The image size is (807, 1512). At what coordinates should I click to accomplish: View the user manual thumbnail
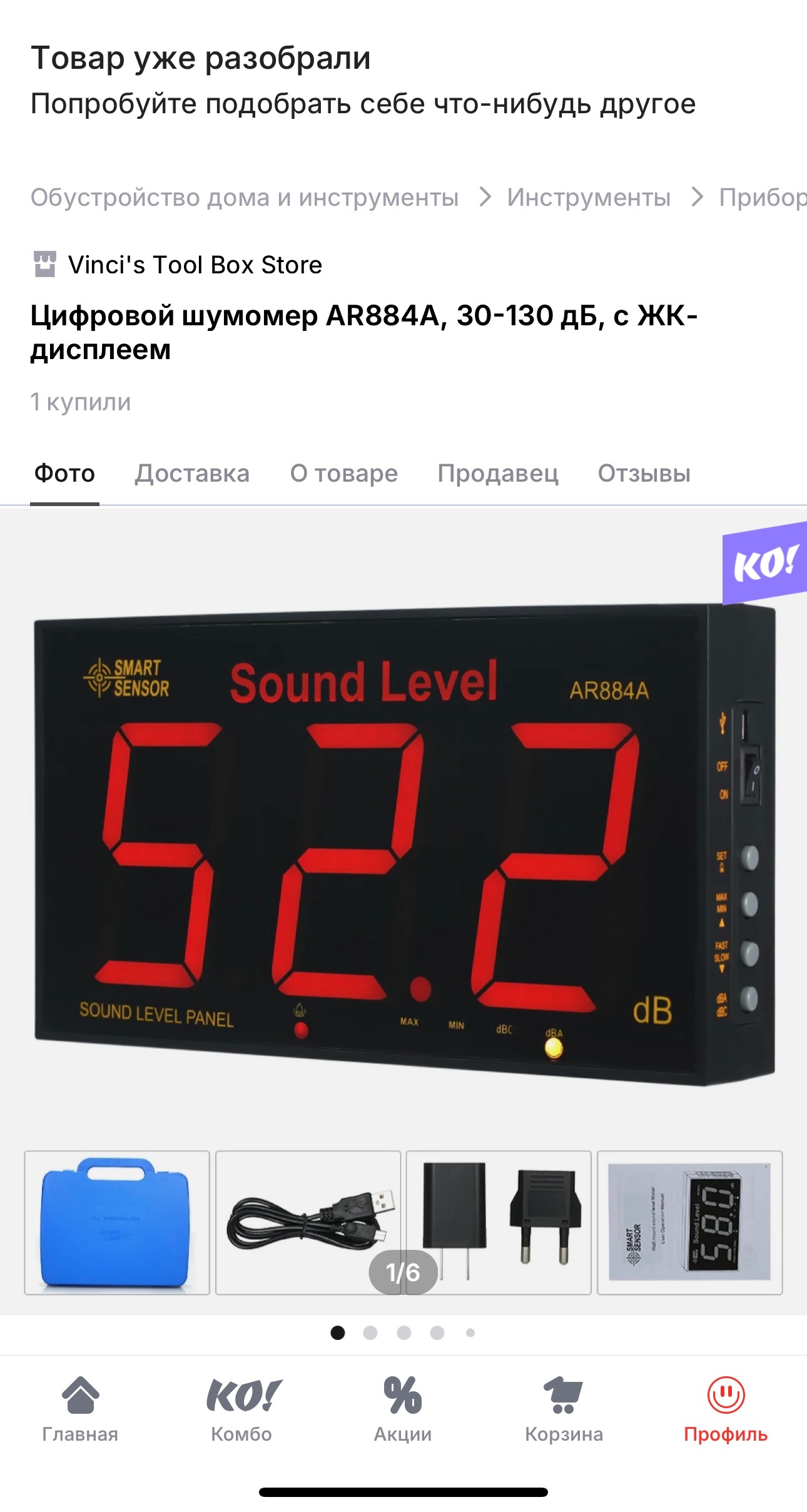pos(689,1222)
